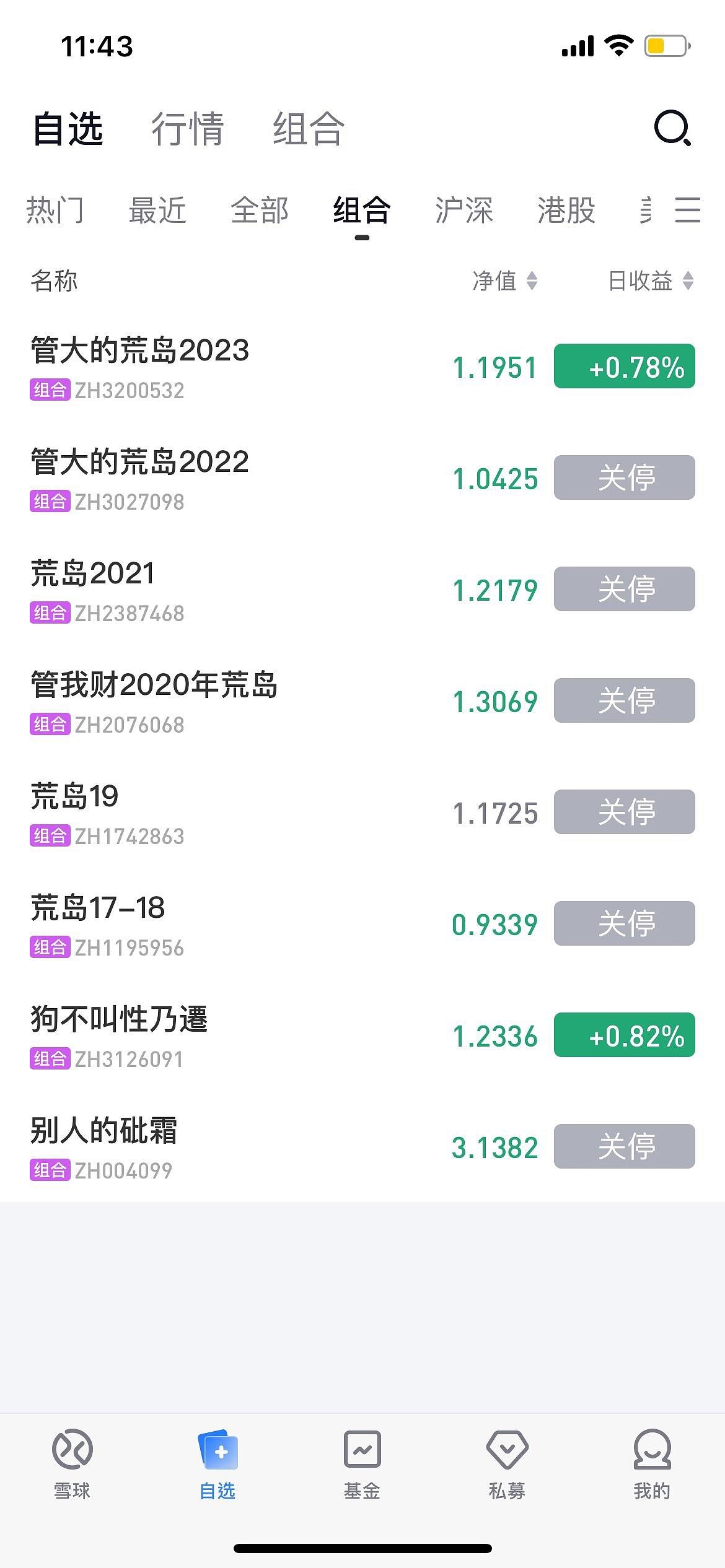725x1568 pixels.
Task: Tap the +0.78% daily return badge
Action: click(624, 367)
